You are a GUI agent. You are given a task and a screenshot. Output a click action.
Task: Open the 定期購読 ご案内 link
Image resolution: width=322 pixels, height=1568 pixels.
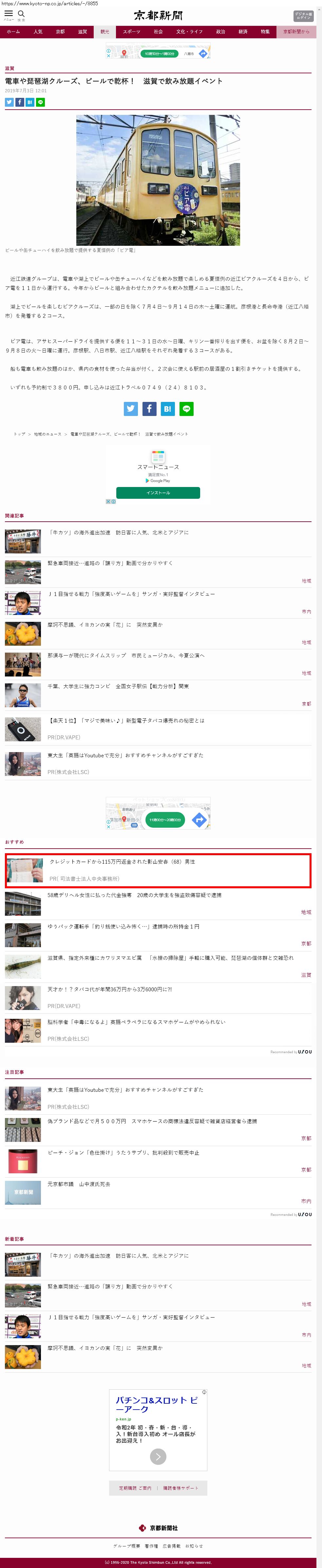click(x=135, y=1488)
